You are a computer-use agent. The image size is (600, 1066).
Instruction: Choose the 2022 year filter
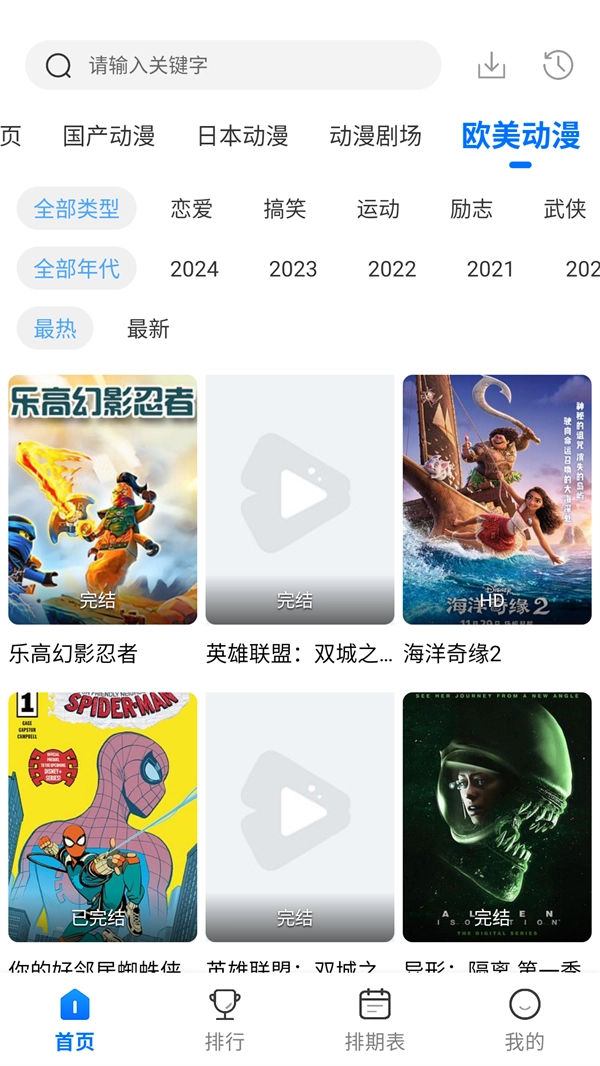point(392,269)
